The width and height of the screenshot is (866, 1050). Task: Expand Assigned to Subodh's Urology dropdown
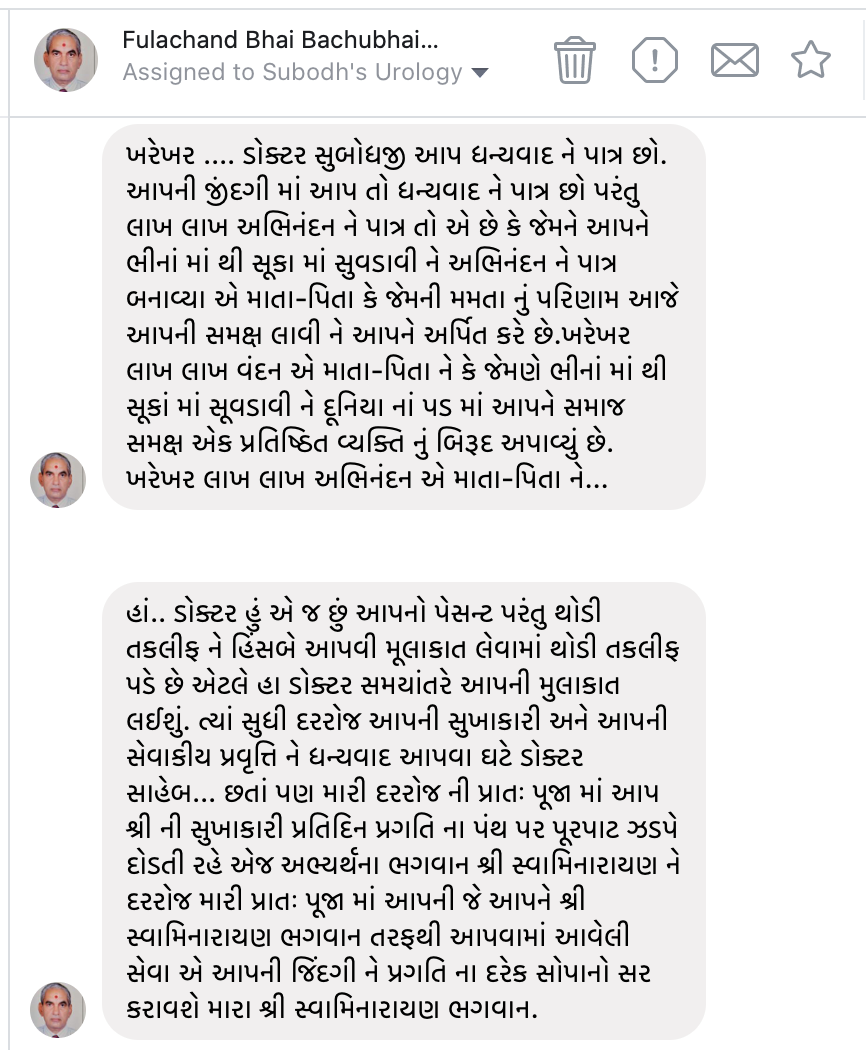tap(479, 73)
